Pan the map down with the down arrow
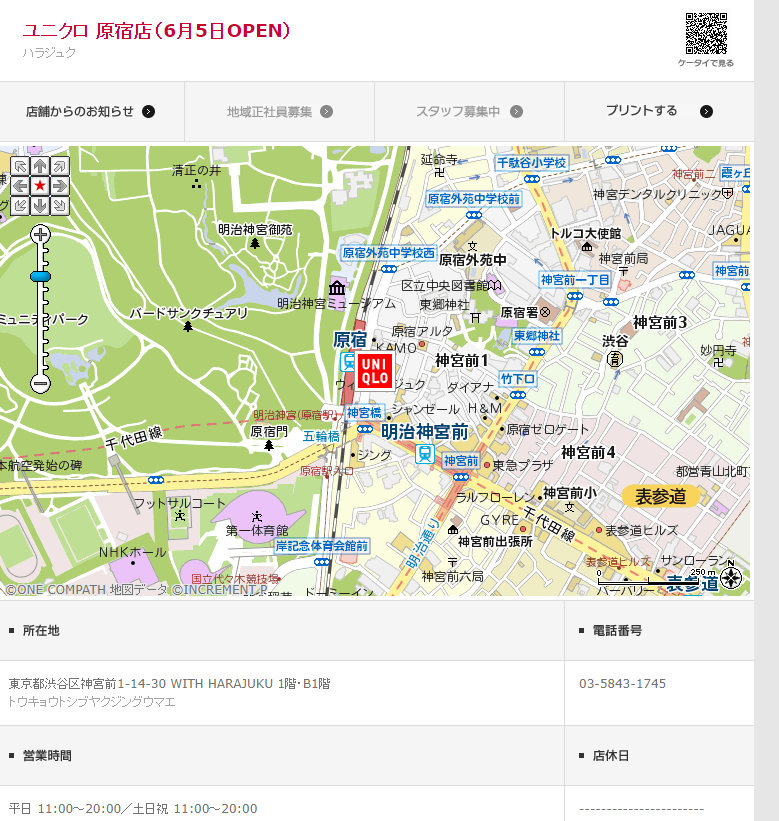Screen dimensions: 779x821 point(40,206)
